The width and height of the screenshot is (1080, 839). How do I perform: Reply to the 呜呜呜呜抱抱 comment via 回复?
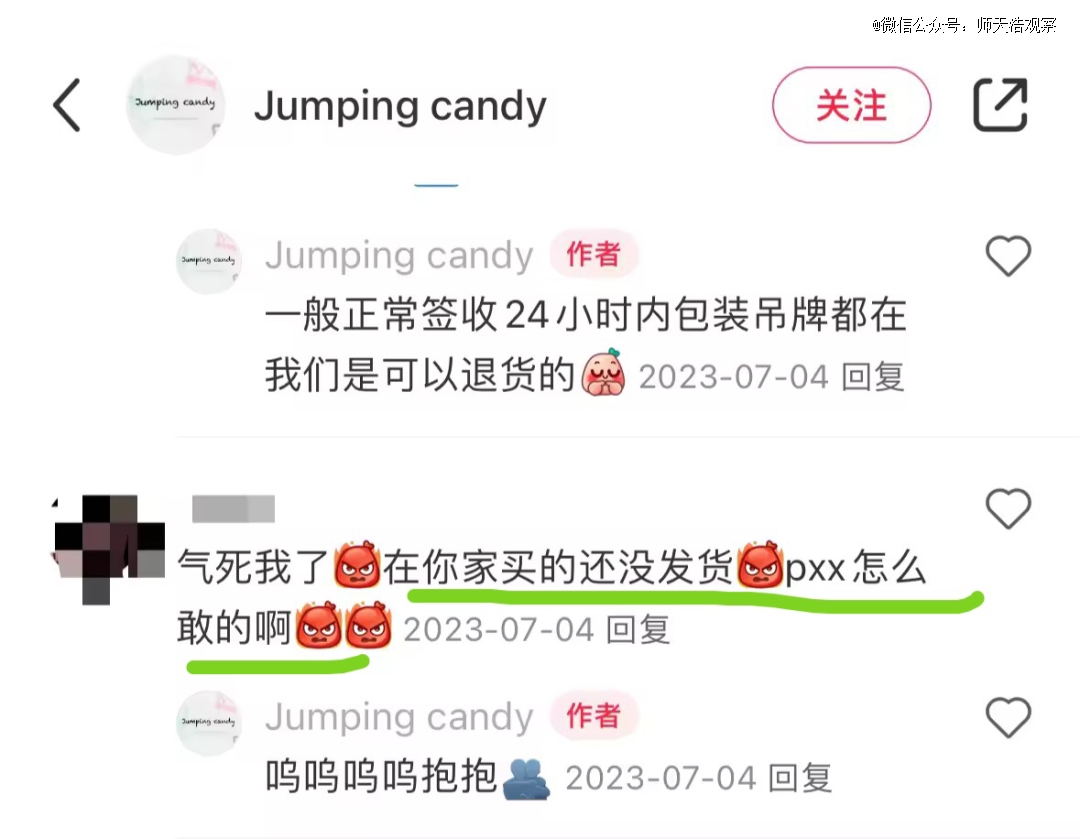(800, 777)
